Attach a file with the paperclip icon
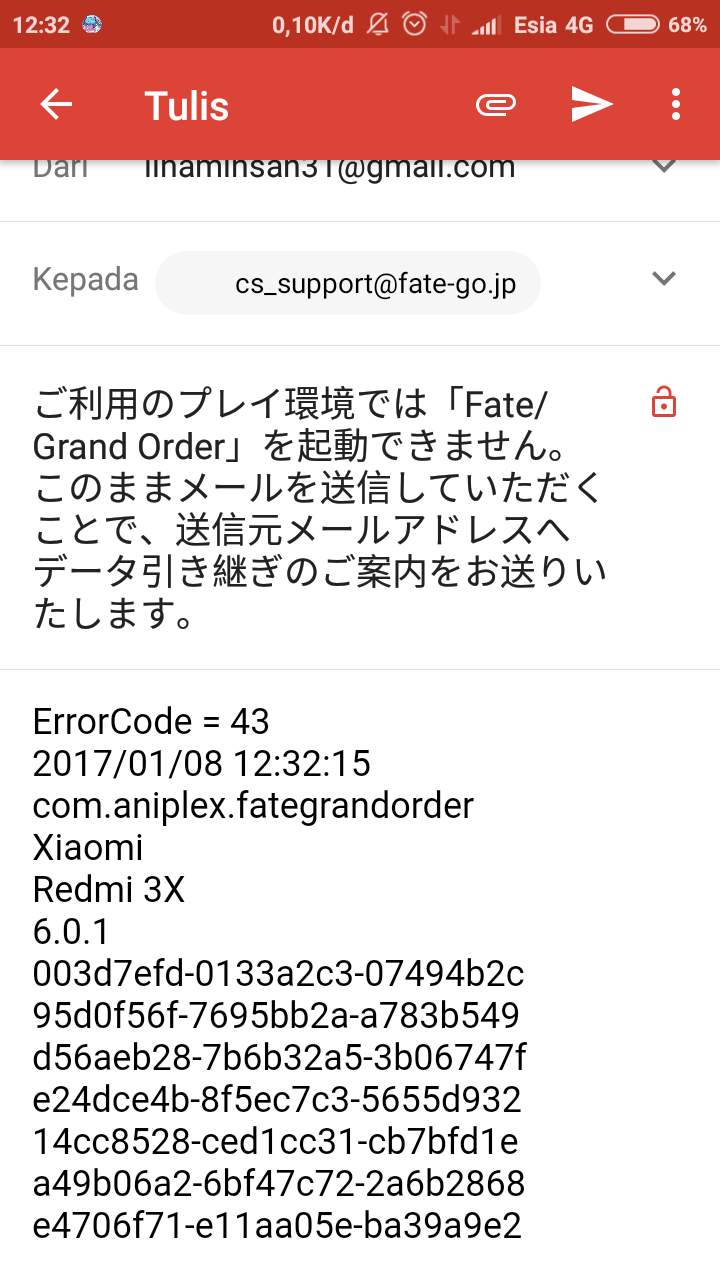720x1280 pixels. pyautogui.click(x=496, y=105)
